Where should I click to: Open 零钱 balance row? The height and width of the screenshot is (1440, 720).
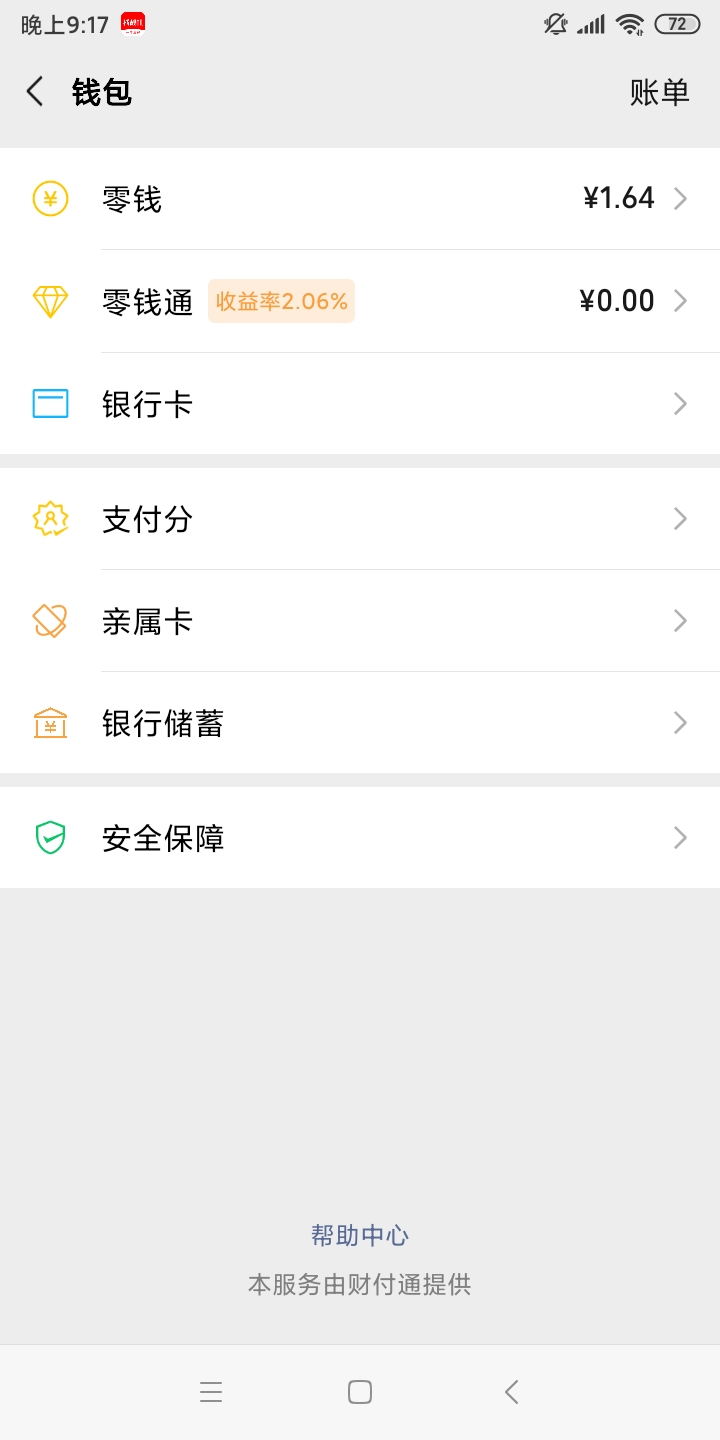click(x=360, y=199)
